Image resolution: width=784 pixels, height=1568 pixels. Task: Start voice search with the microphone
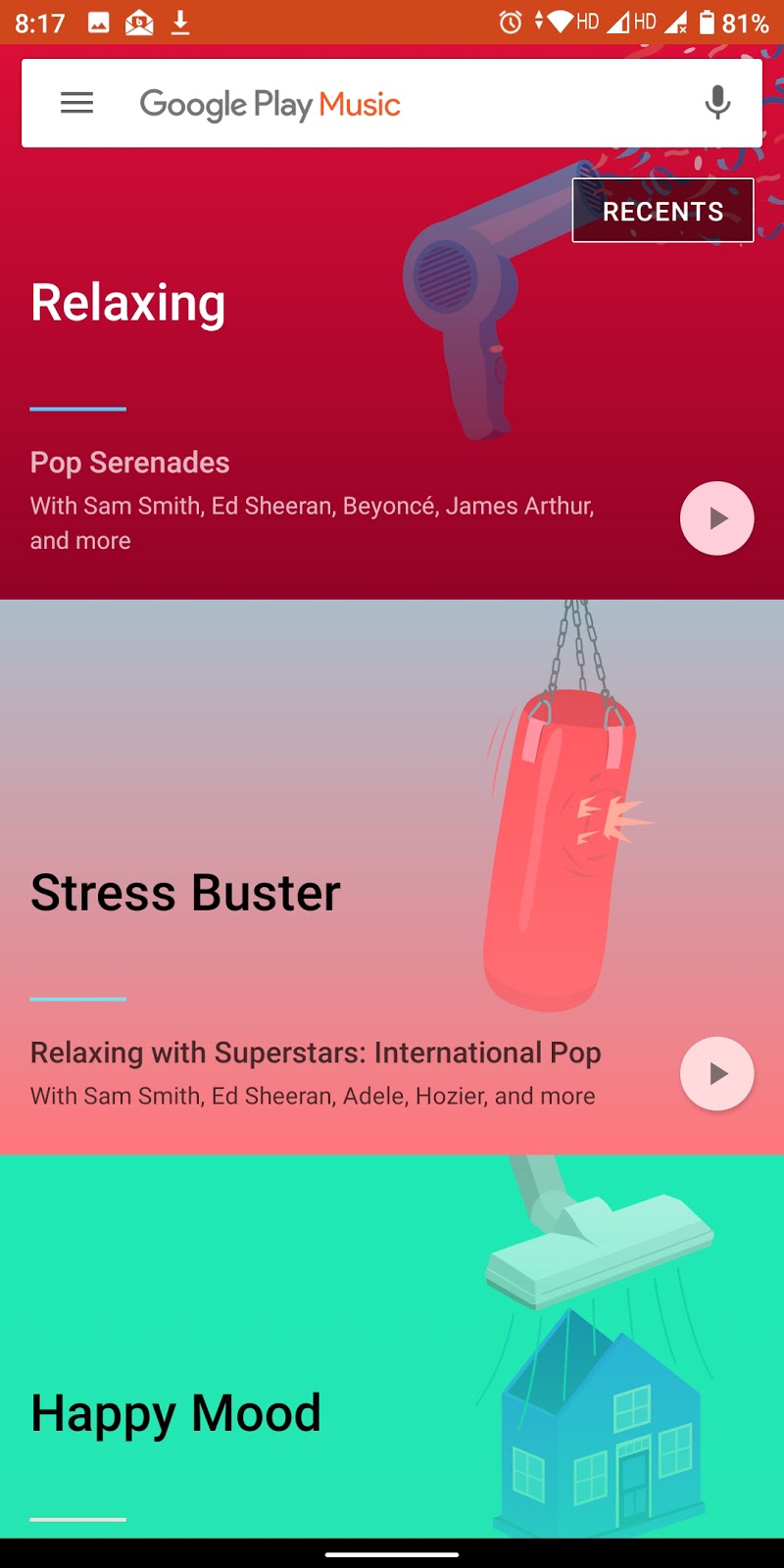coord(717,103)
